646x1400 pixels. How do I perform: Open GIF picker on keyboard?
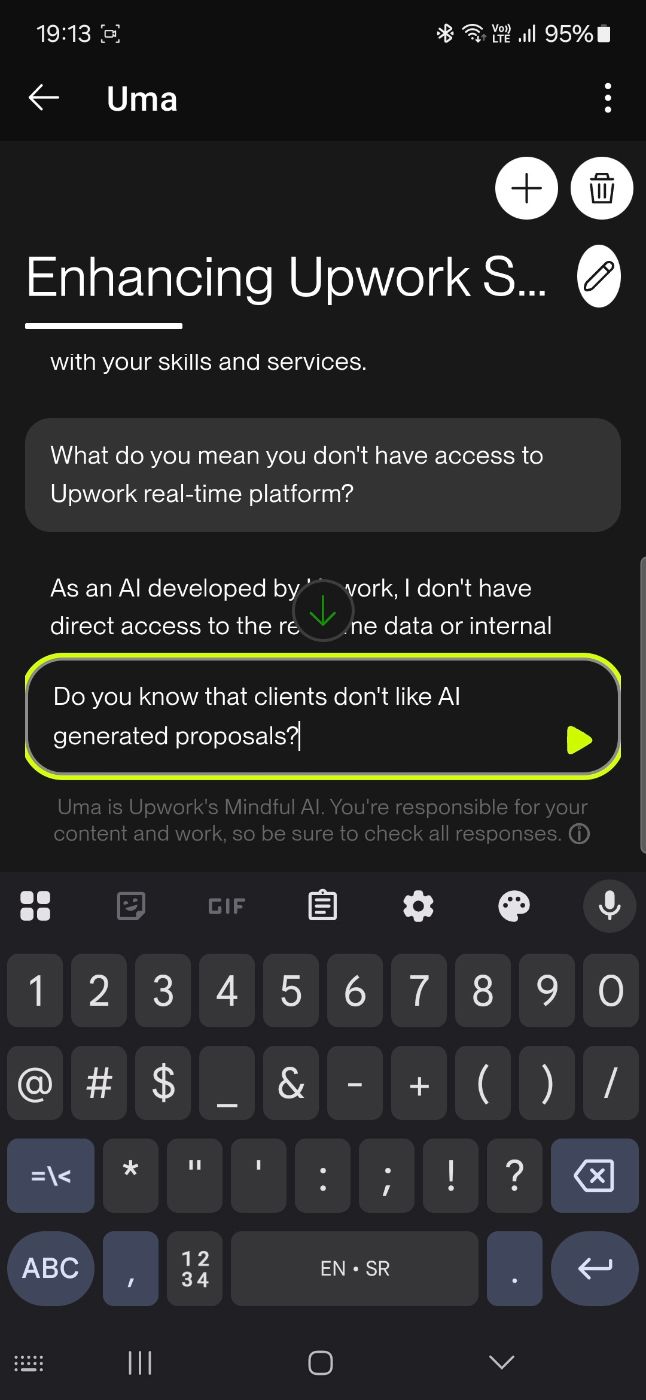(226, 906)
